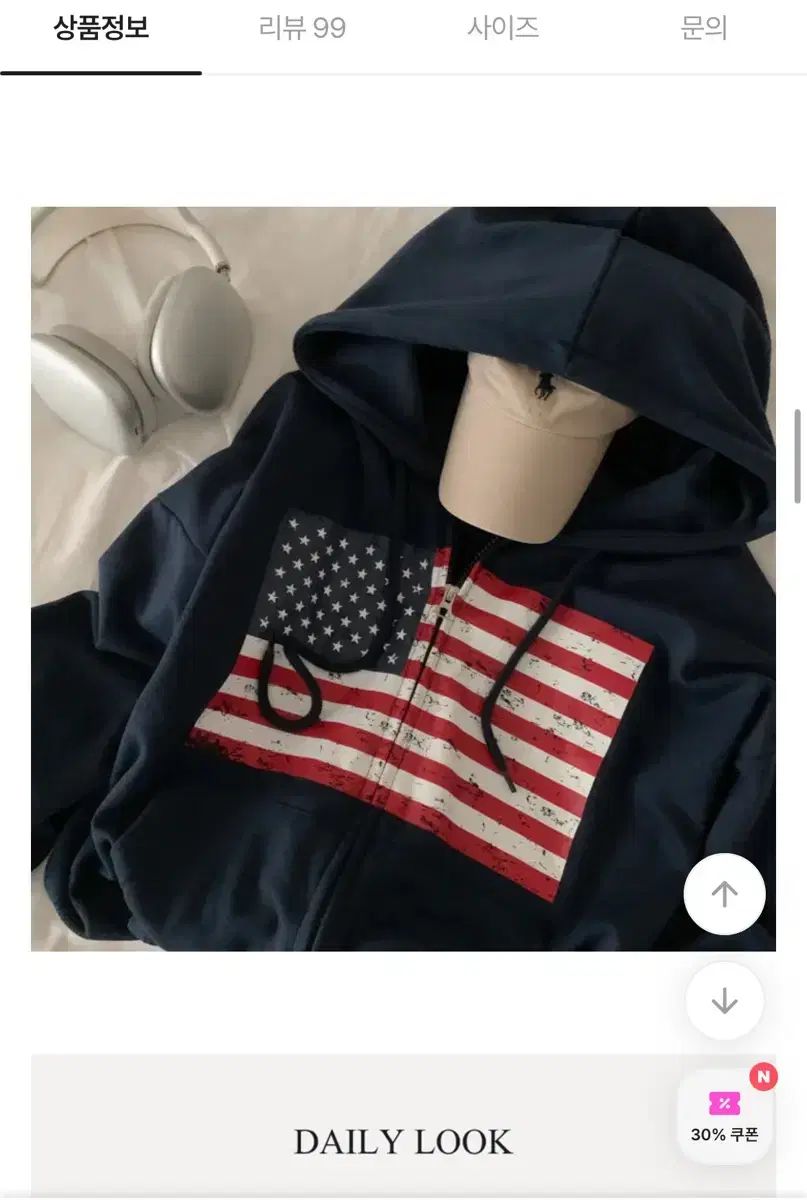The height and width of the screenshot is (1200, 807).
Task: Open the 리뷰 99 reviews tab
Action: [302, 29]
